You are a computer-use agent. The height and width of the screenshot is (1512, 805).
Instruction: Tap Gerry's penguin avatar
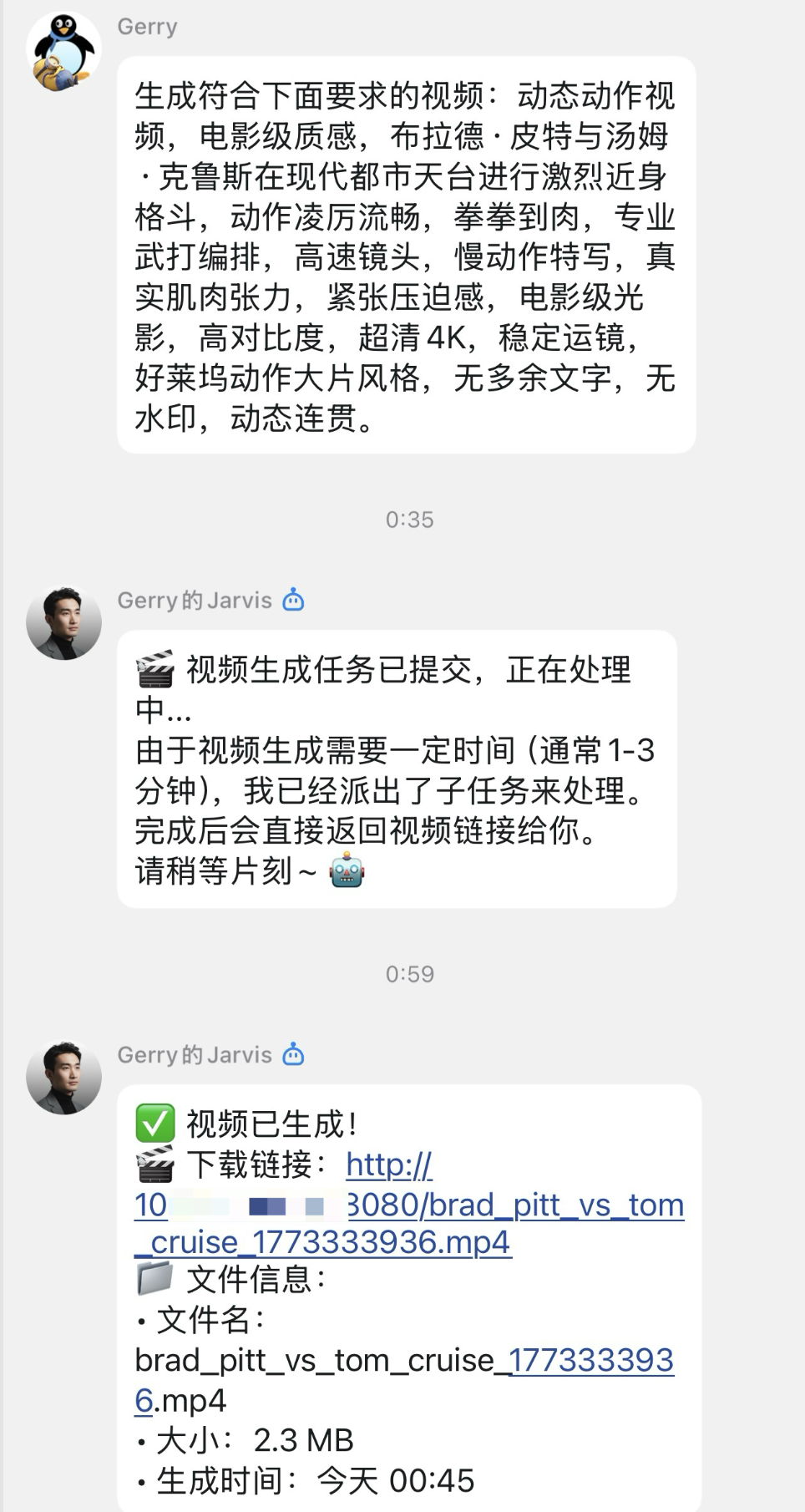click(63, 51)
